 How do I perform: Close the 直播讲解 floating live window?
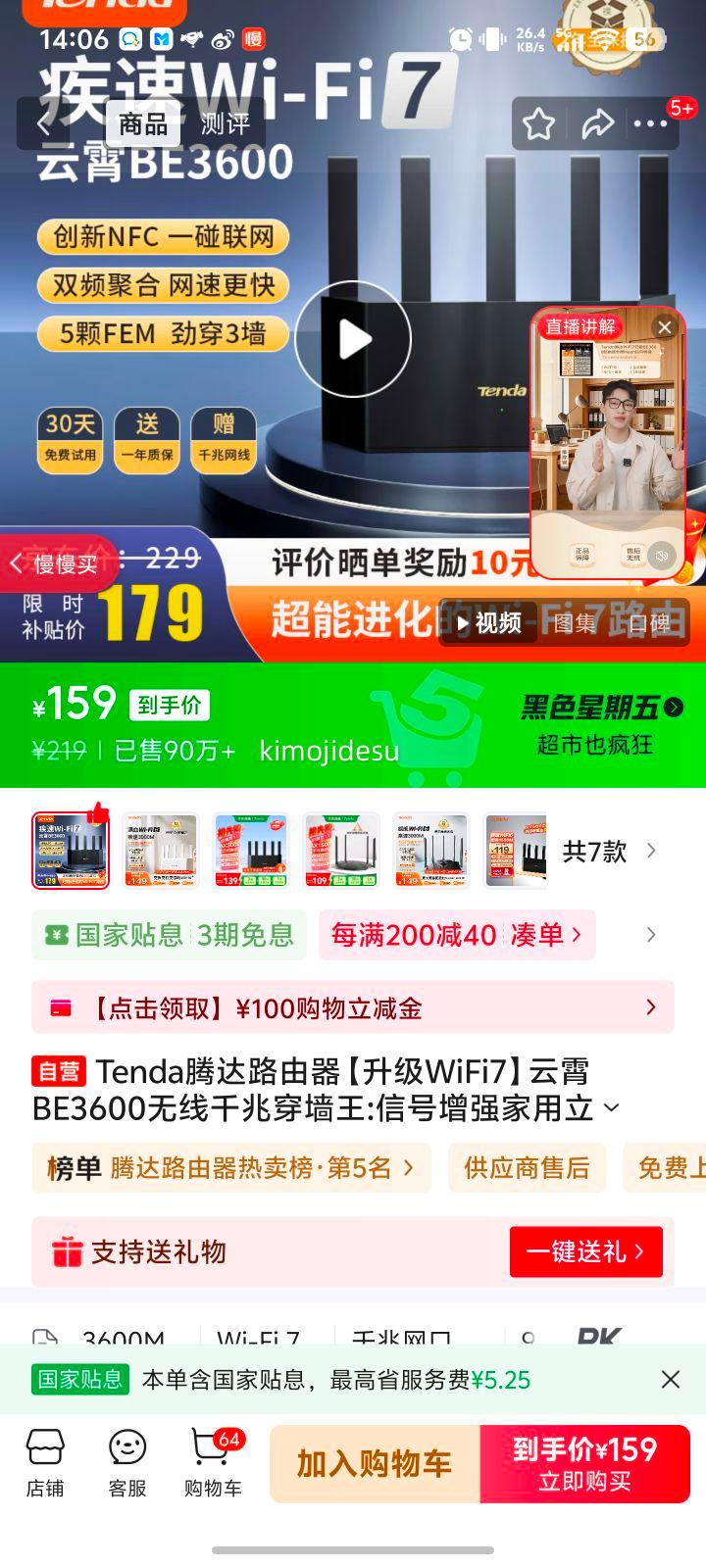pyautogui.click(x=665, y=327)
